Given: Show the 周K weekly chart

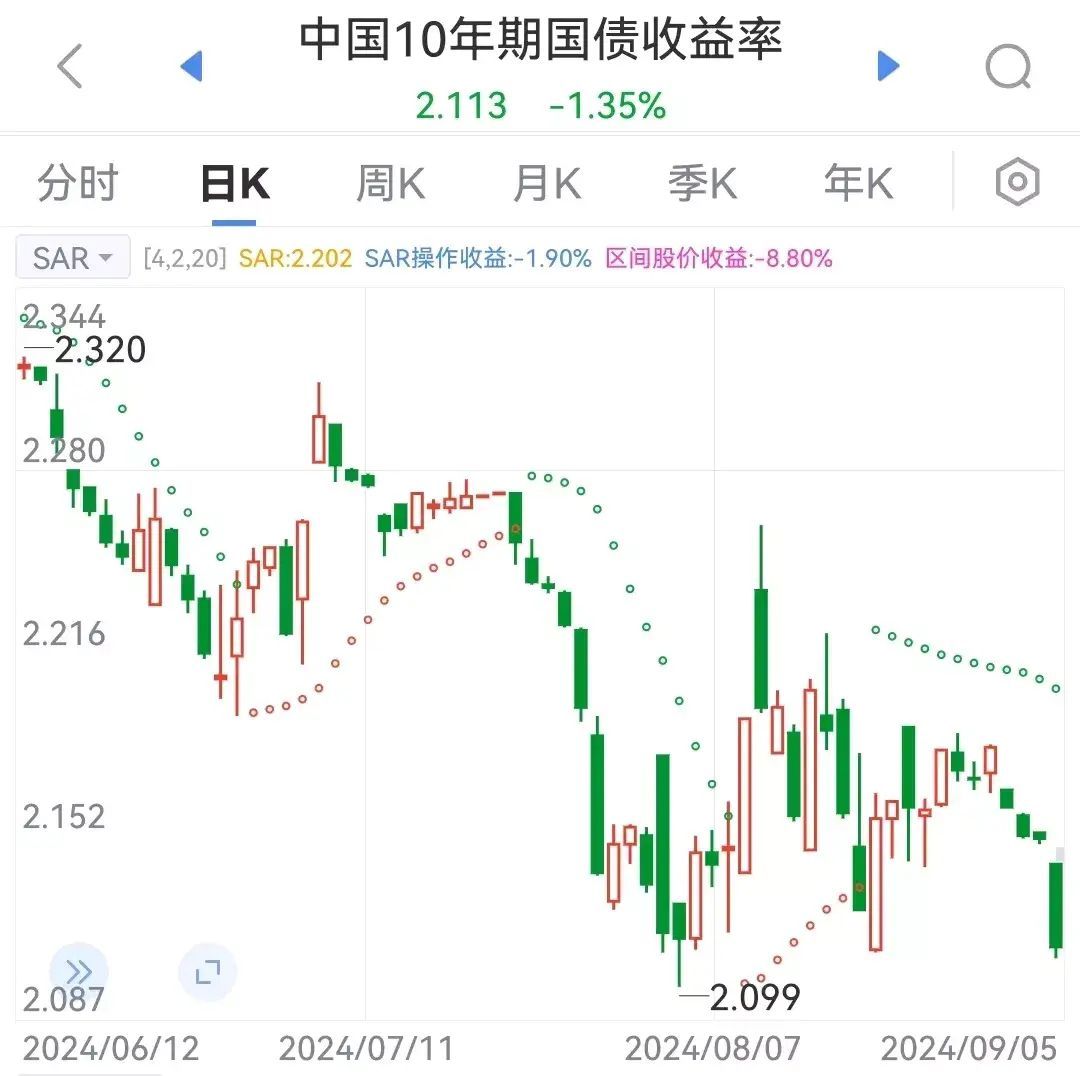Looking at the screenshot, I should [391, 184].
